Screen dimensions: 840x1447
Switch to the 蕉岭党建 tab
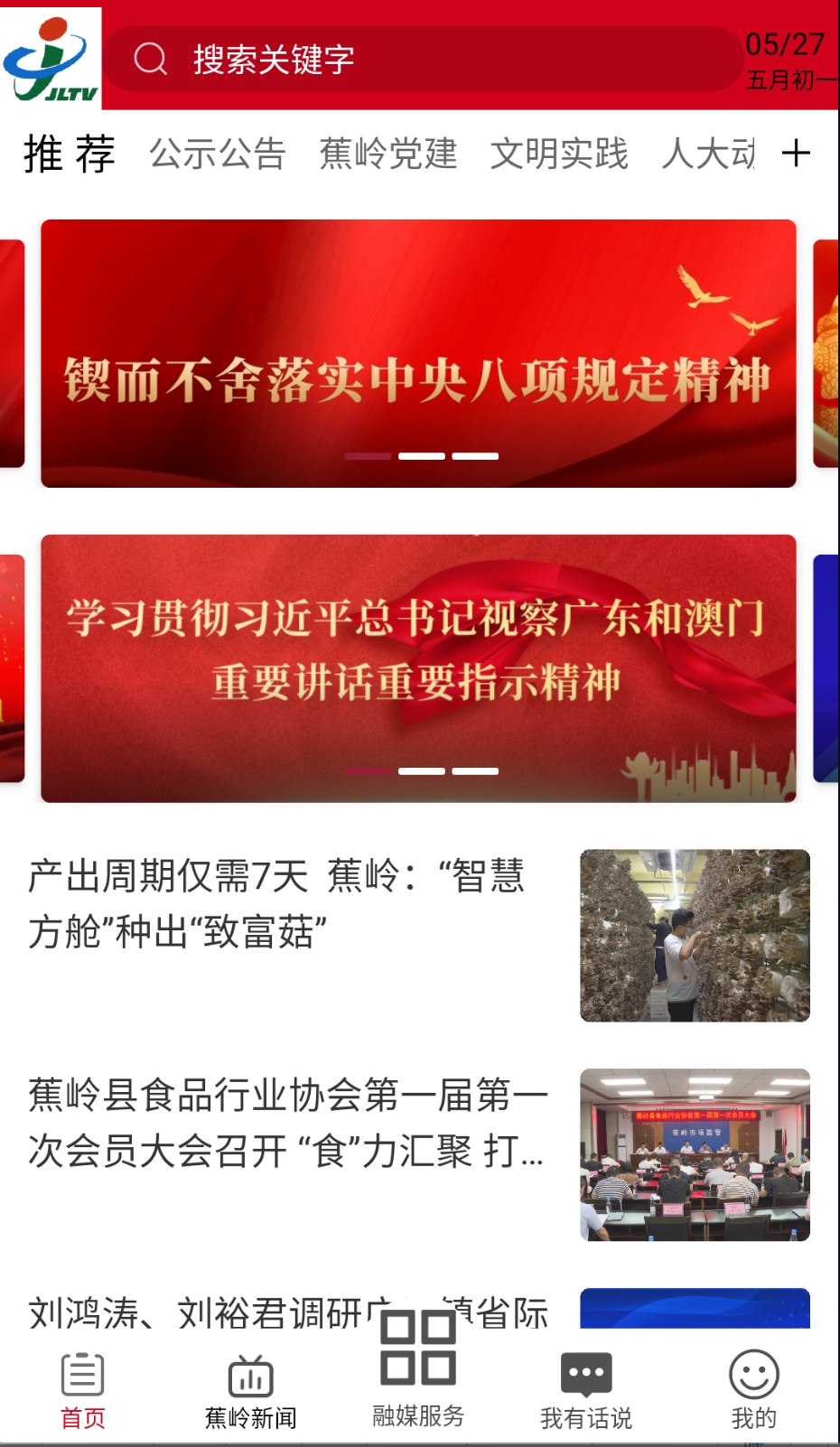click(388, 154)
